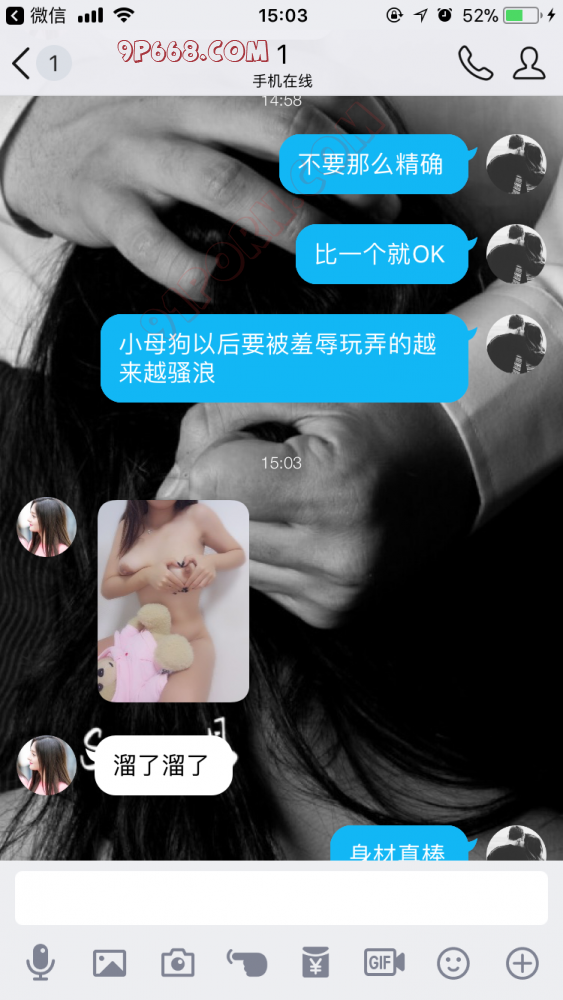Tap the sender's avatar beside 溜了溜了
The height and width of the screenshot is (1000, 563).
click(x=46, y=765)
